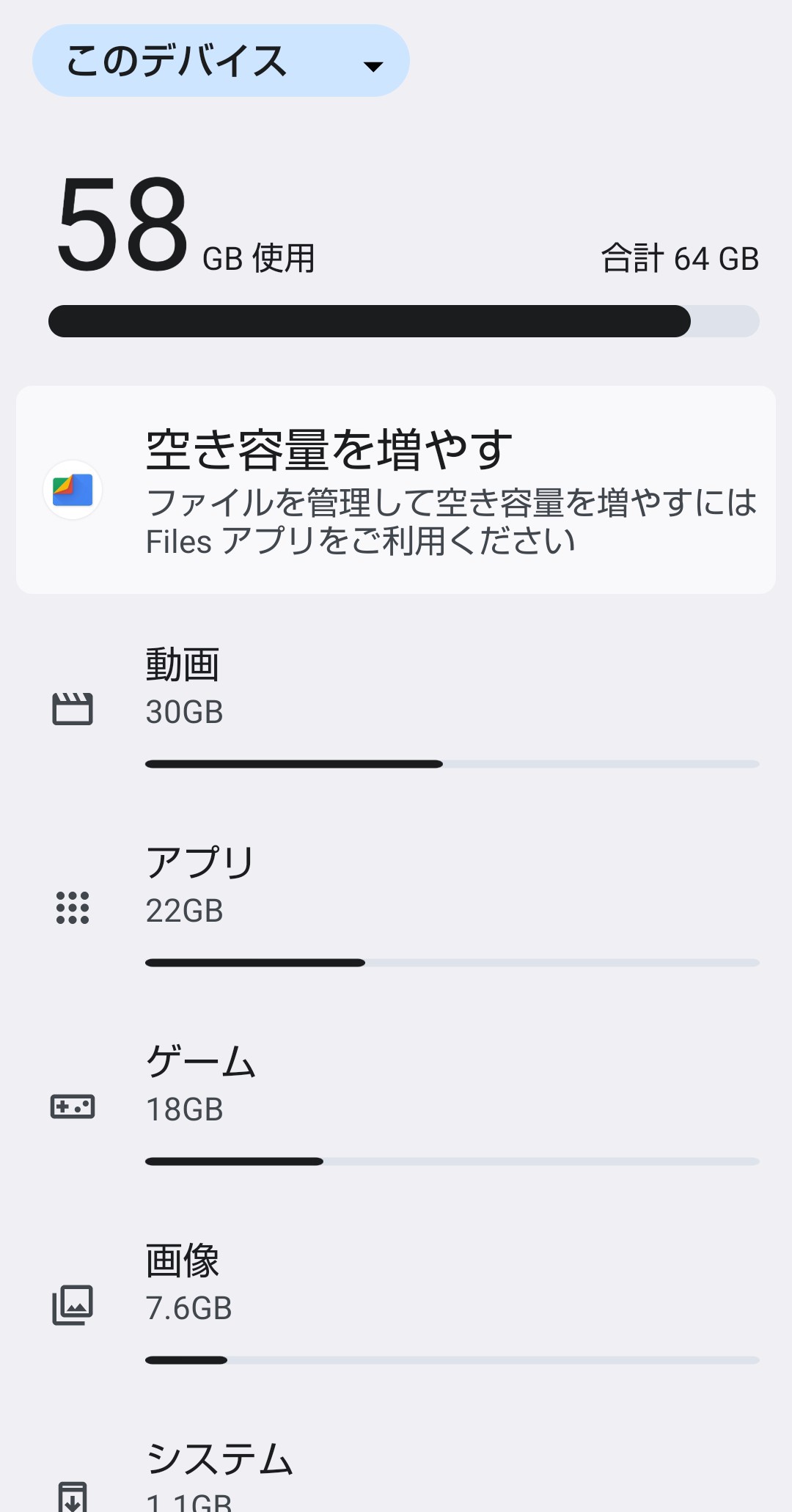Open the このデバイス storage dropdown
This screenshot has width=792, height=1512.
[220, 61]
